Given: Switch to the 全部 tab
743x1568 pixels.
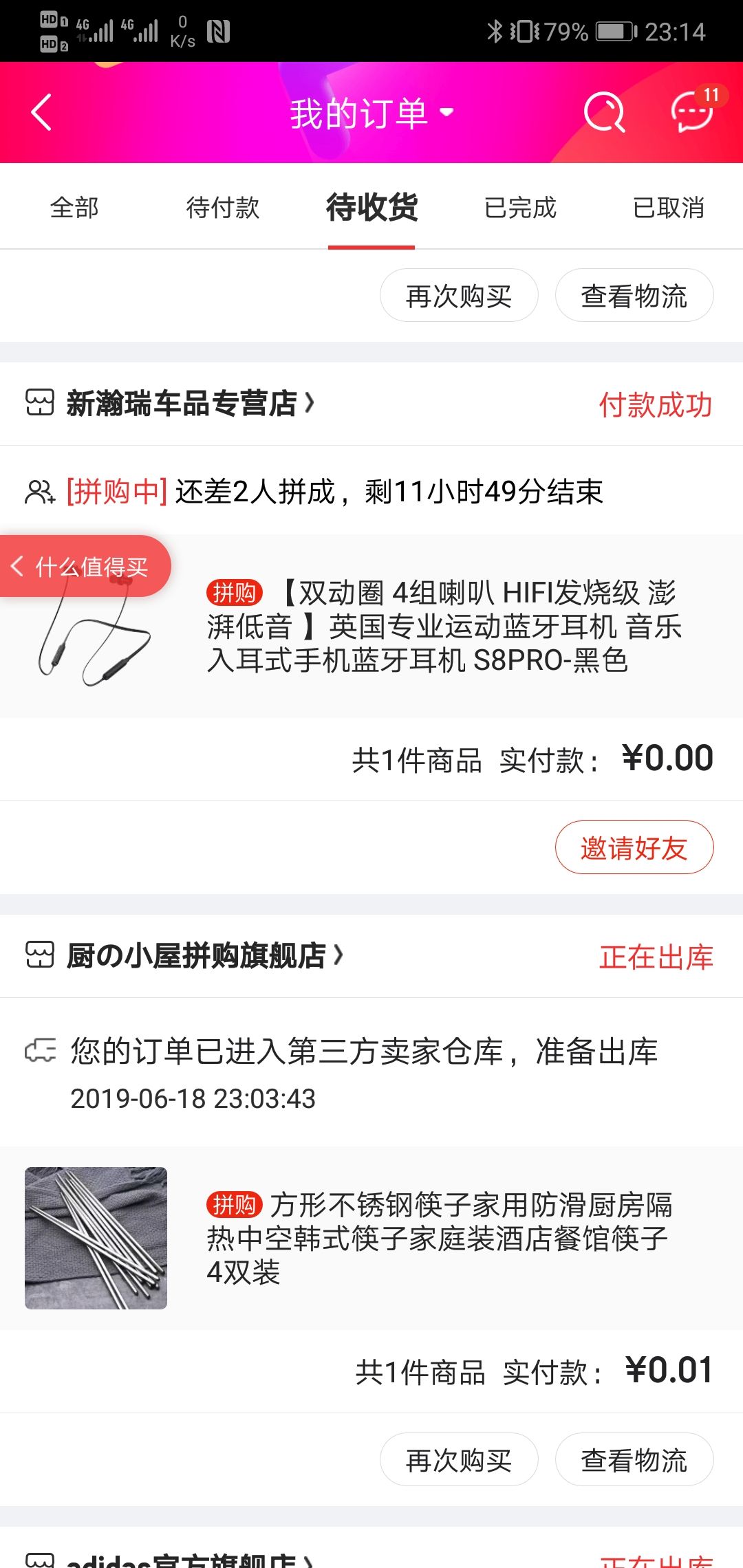Looking at the screenshot, I should 74,208.
